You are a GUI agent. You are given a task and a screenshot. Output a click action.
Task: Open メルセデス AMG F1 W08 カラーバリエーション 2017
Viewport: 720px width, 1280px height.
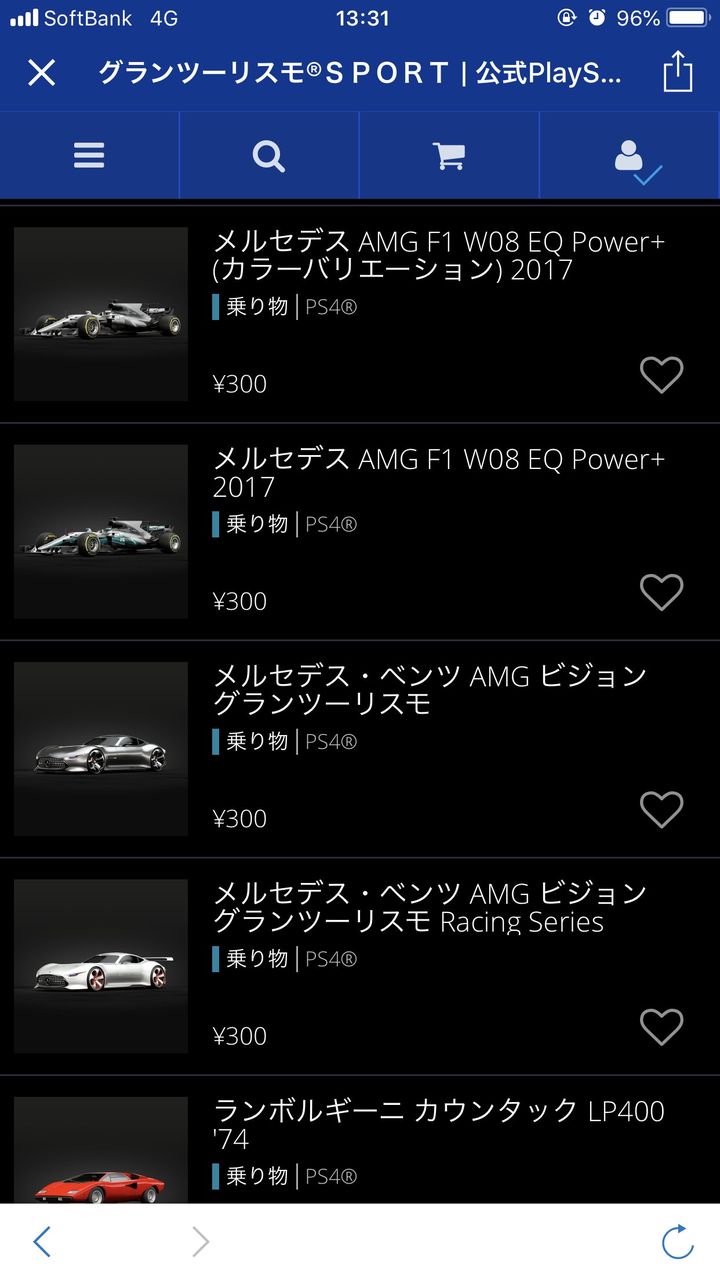[438, 255]
